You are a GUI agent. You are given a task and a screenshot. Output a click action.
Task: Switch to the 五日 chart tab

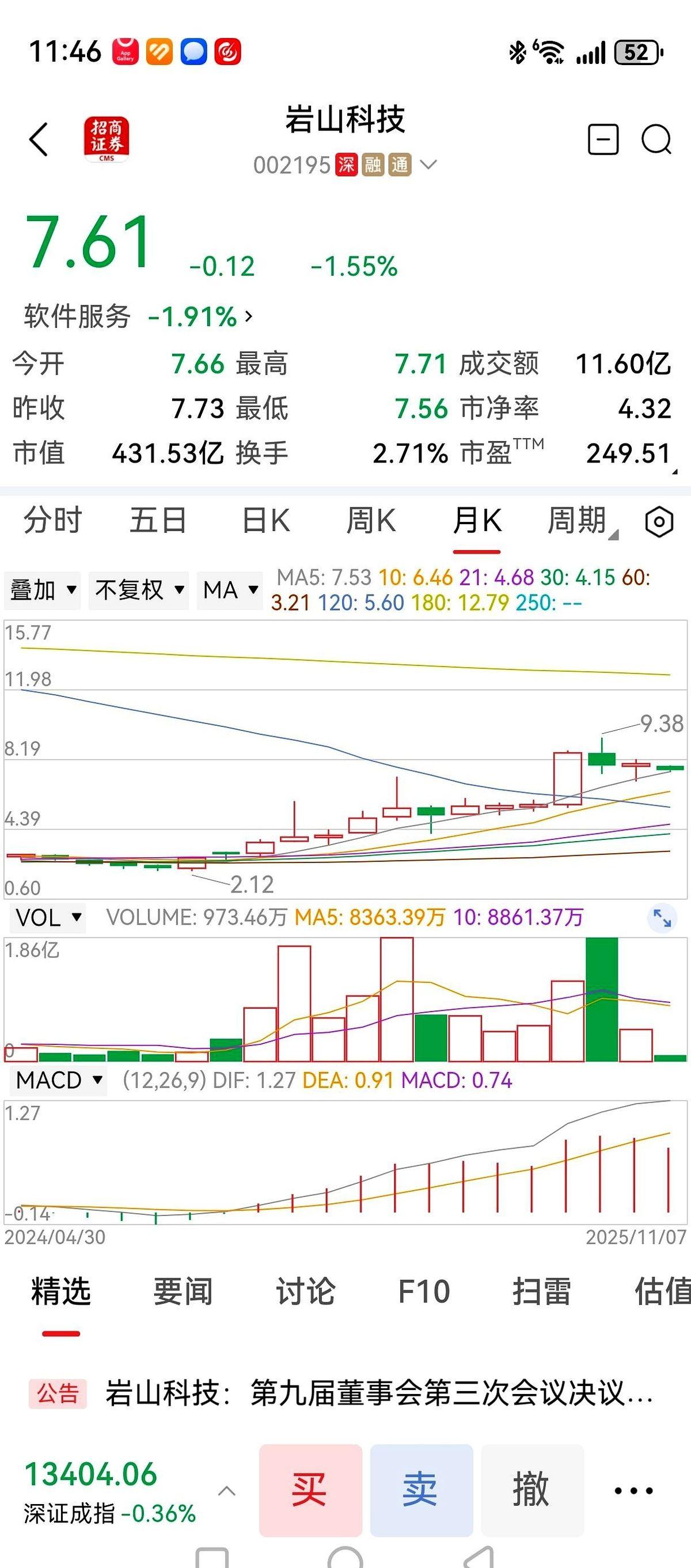coord(158,521)
